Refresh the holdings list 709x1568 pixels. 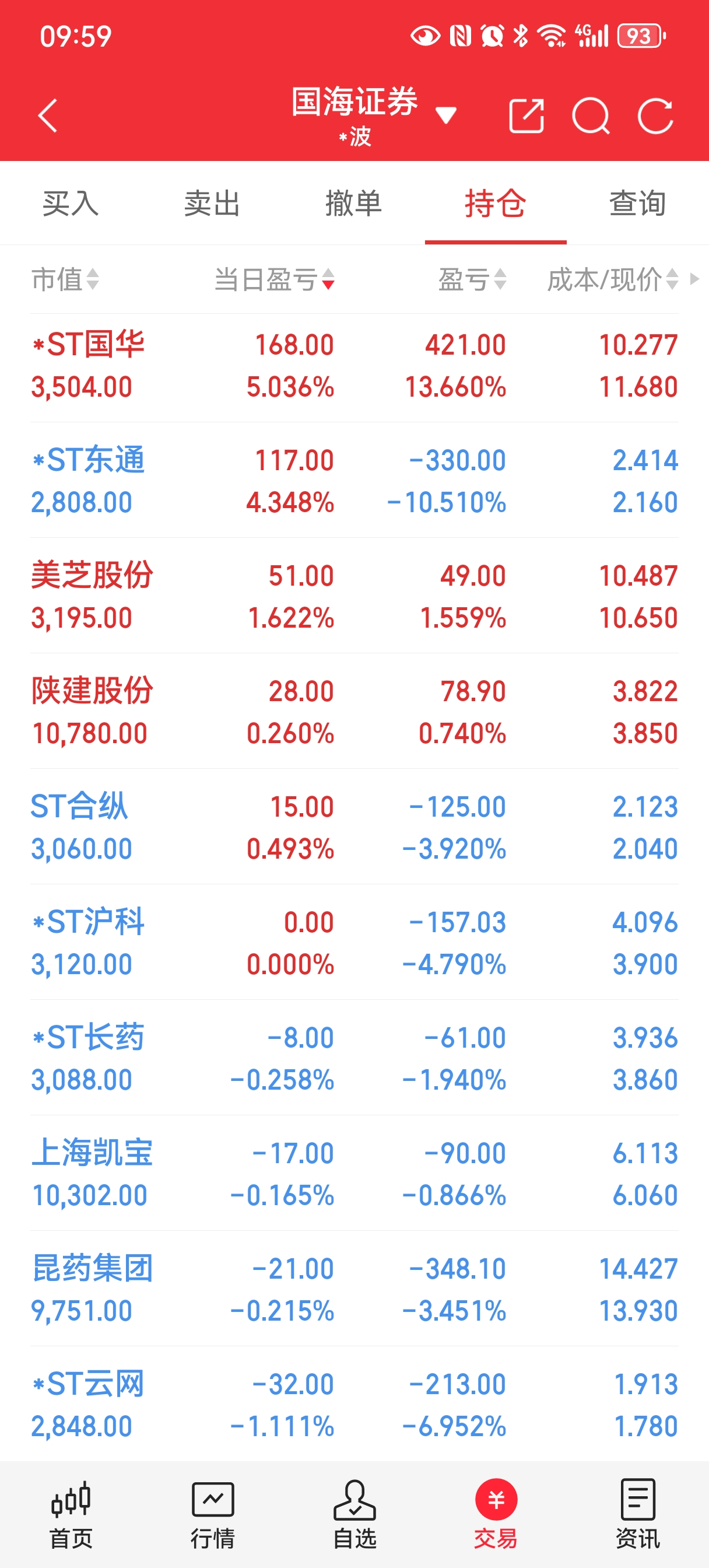(x=655, y=116)
